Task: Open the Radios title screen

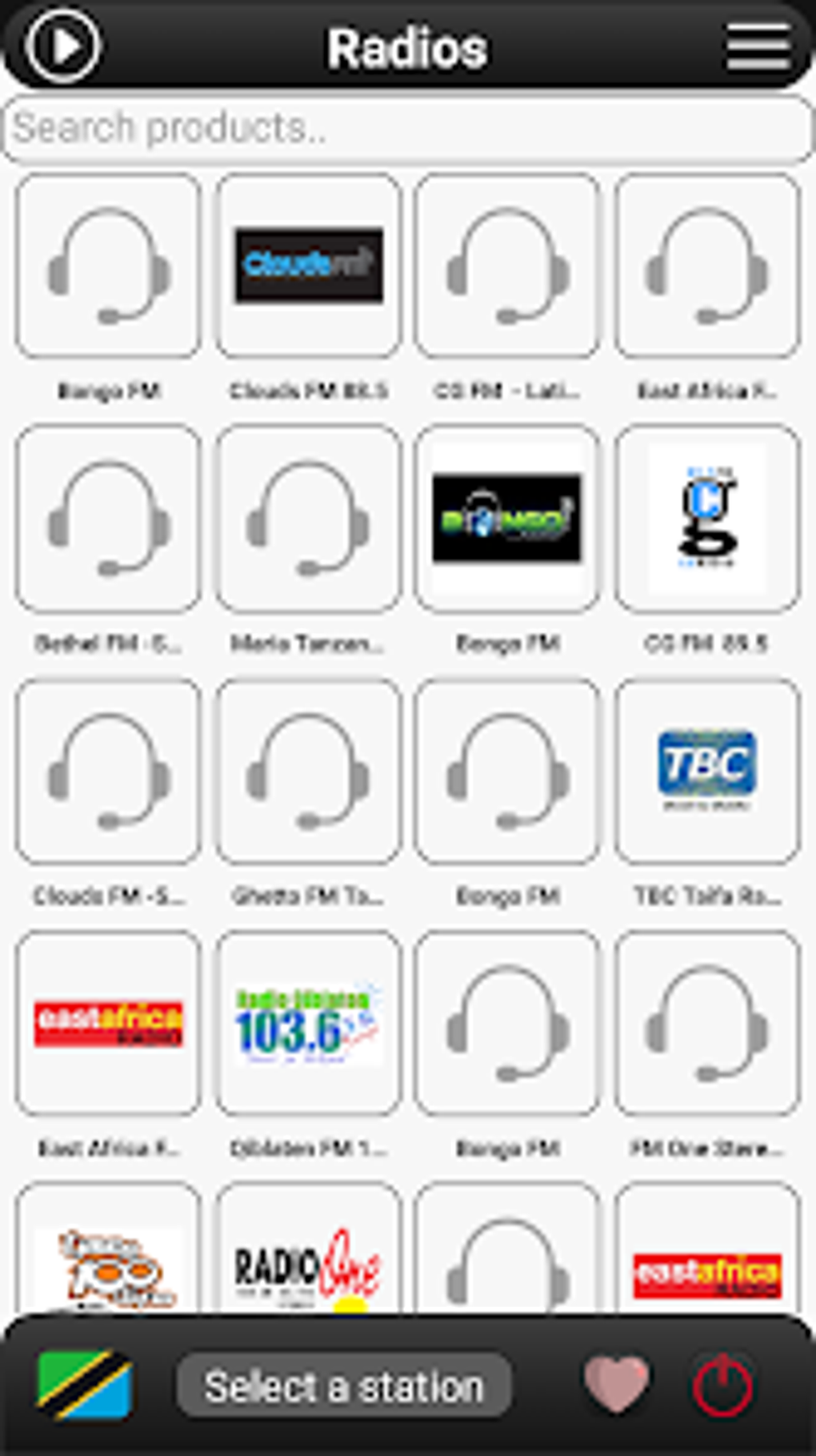Action: tap(409, 46)
